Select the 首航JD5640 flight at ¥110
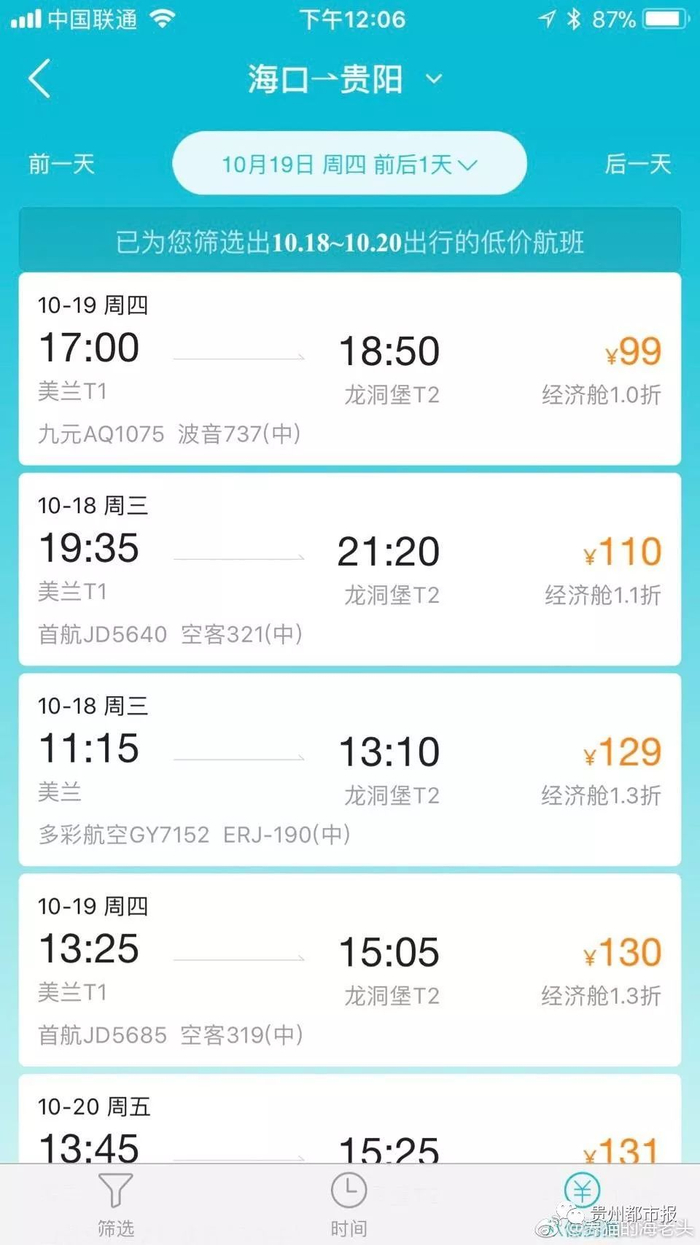 [x=349, y=569]
